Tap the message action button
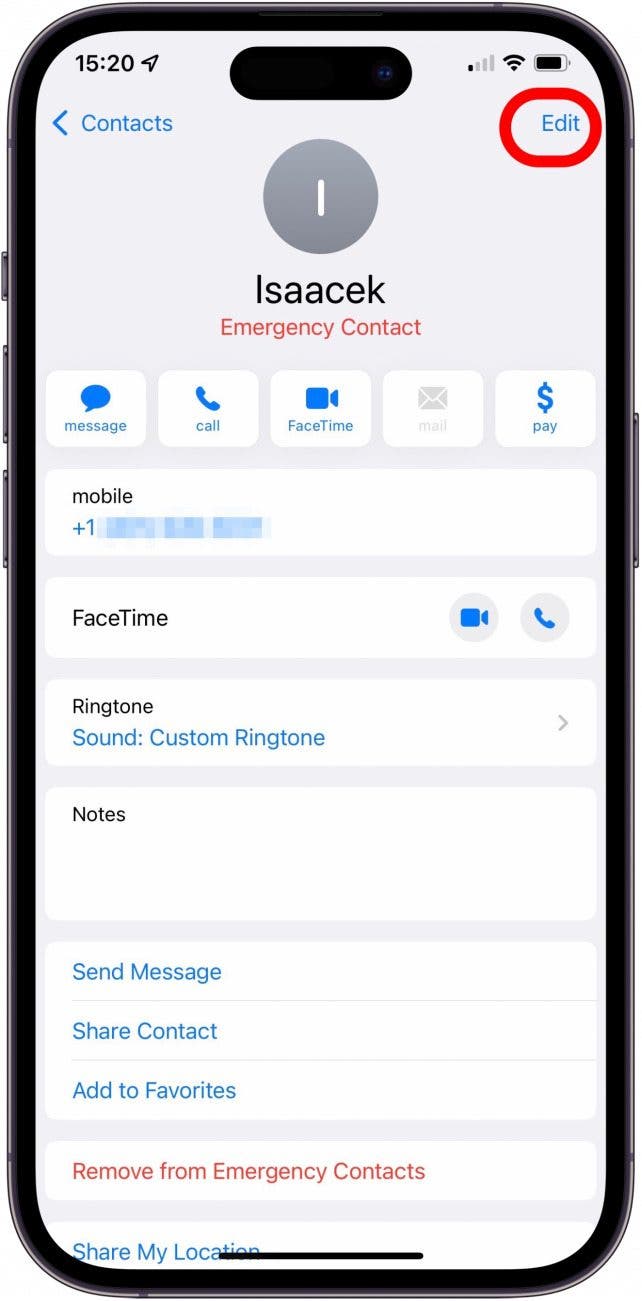 (96, 409)
